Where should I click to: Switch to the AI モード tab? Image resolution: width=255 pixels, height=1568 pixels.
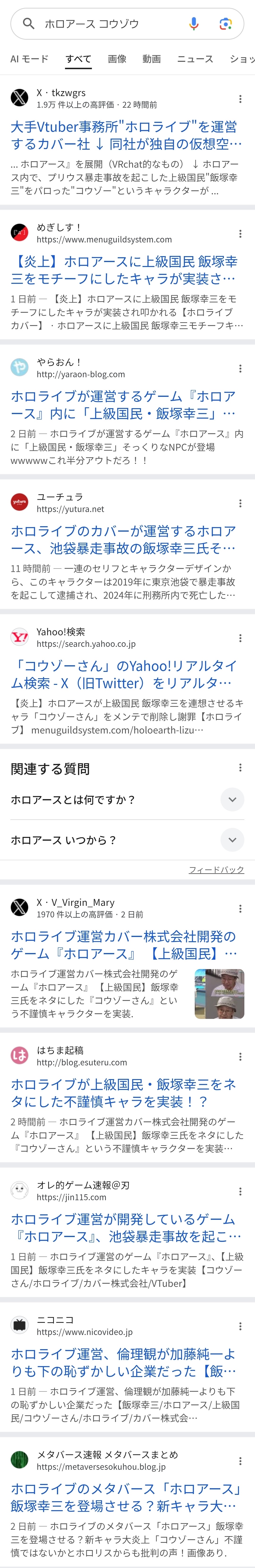pyautogui.click(x=29, y=59)
